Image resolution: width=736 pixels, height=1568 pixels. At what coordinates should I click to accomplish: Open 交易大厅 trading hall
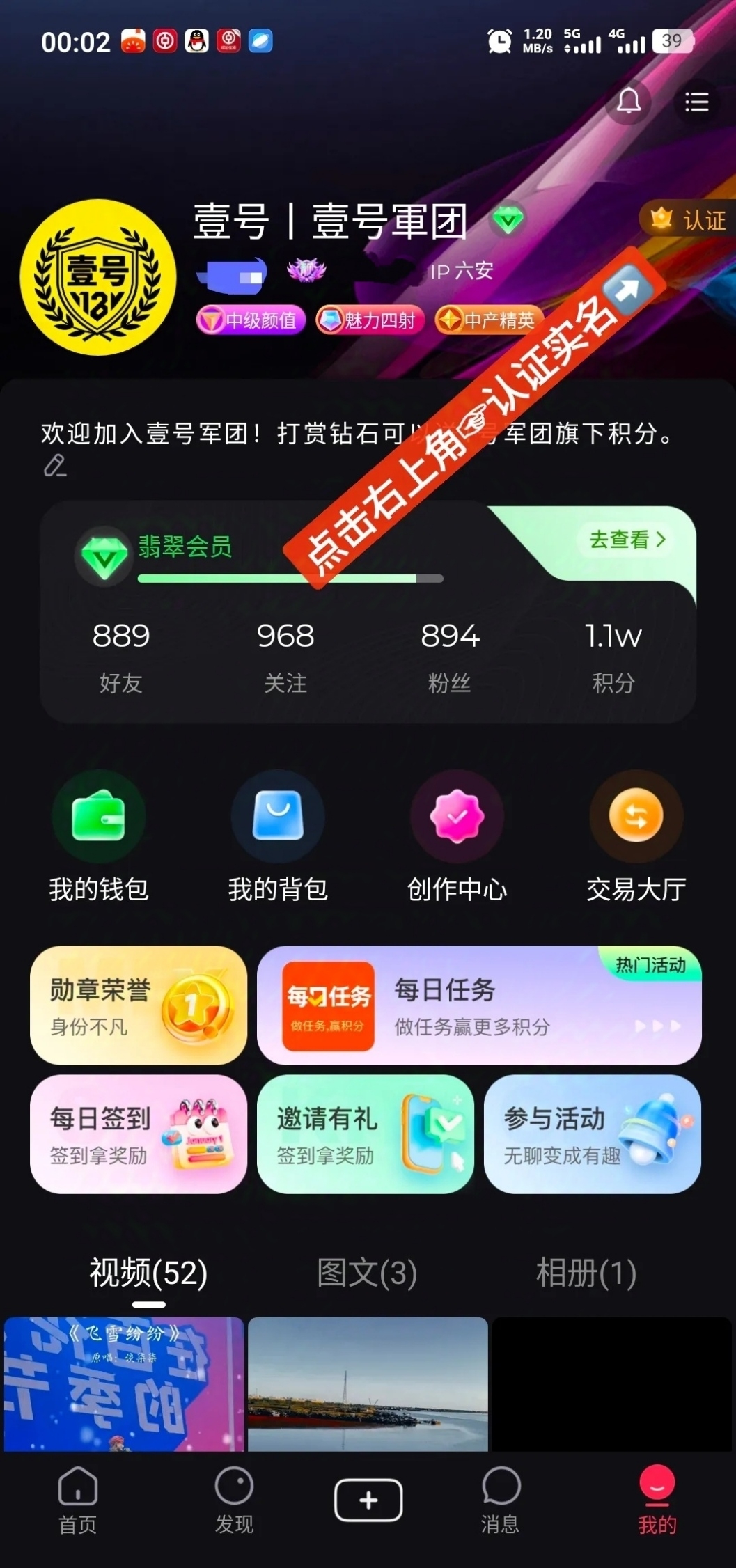click(x=635, y=836)
